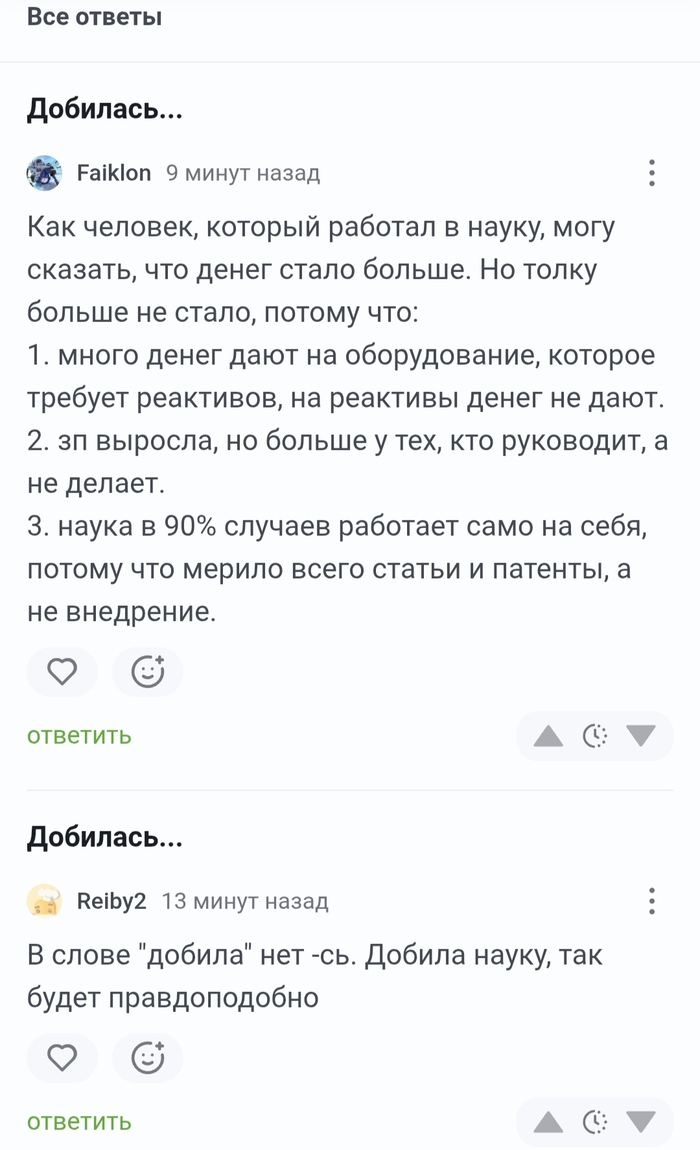Reply to Reiby2's comment

click(x=79, y=1121)
